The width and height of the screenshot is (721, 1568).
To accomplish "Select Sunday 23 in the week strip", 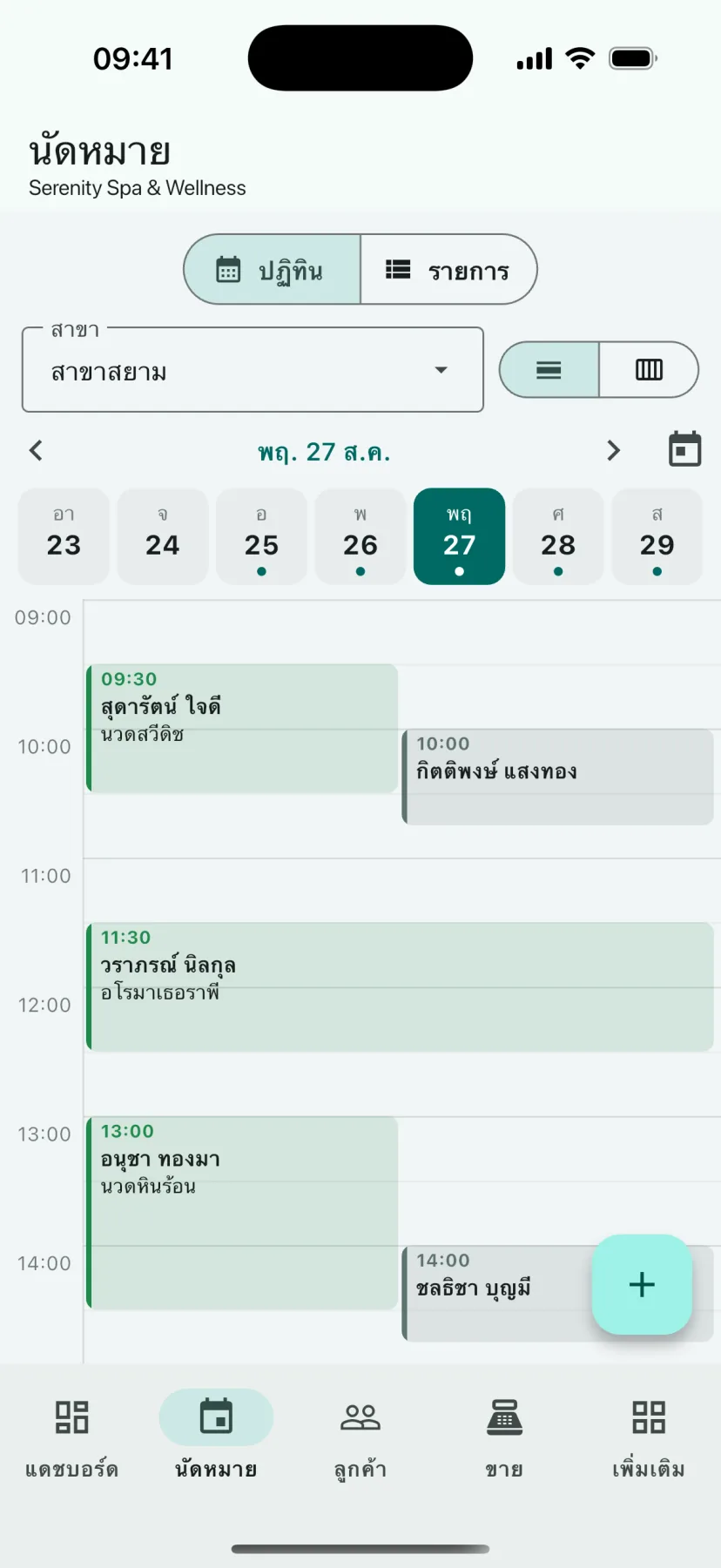I will (x=64, y=536).
